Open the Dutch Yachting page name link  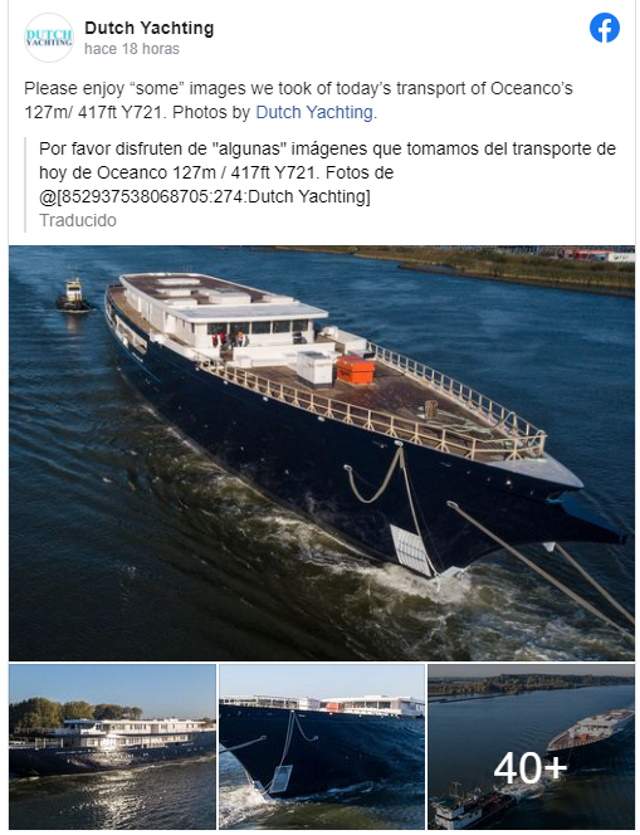149,28
